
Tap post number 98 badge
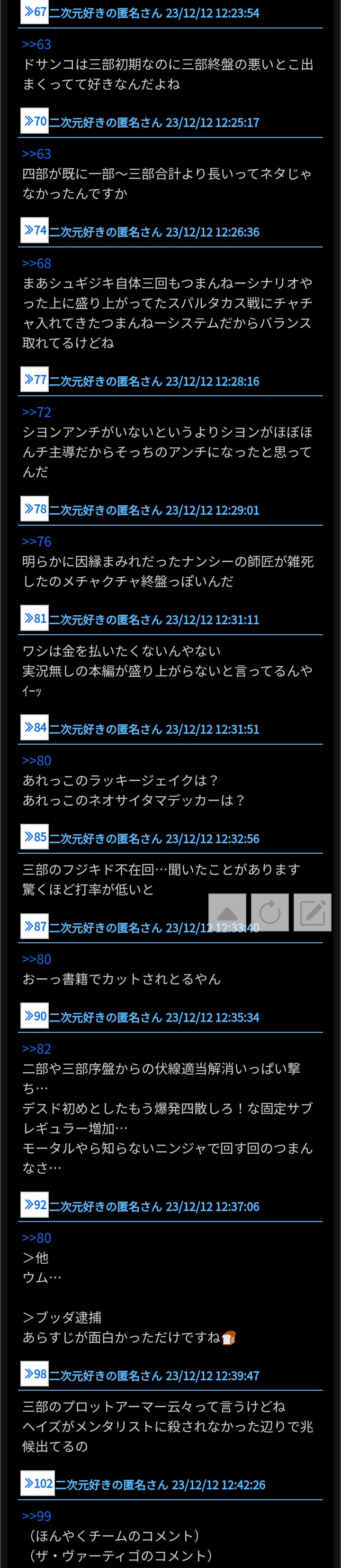(35, 1375)
